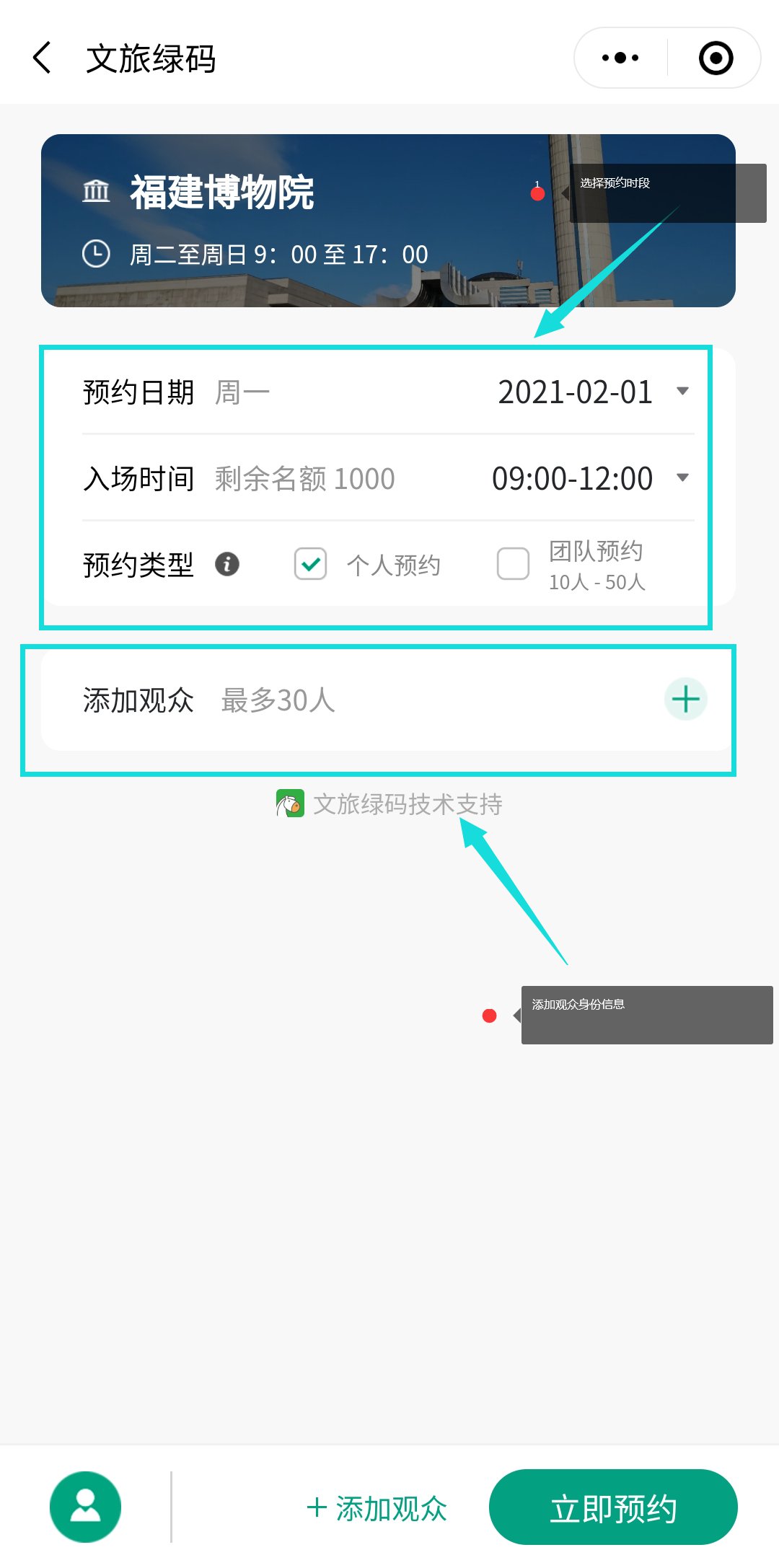Open the 预约日期 date dropdown
Viewport: 779px width, 1568px height.
682,392
